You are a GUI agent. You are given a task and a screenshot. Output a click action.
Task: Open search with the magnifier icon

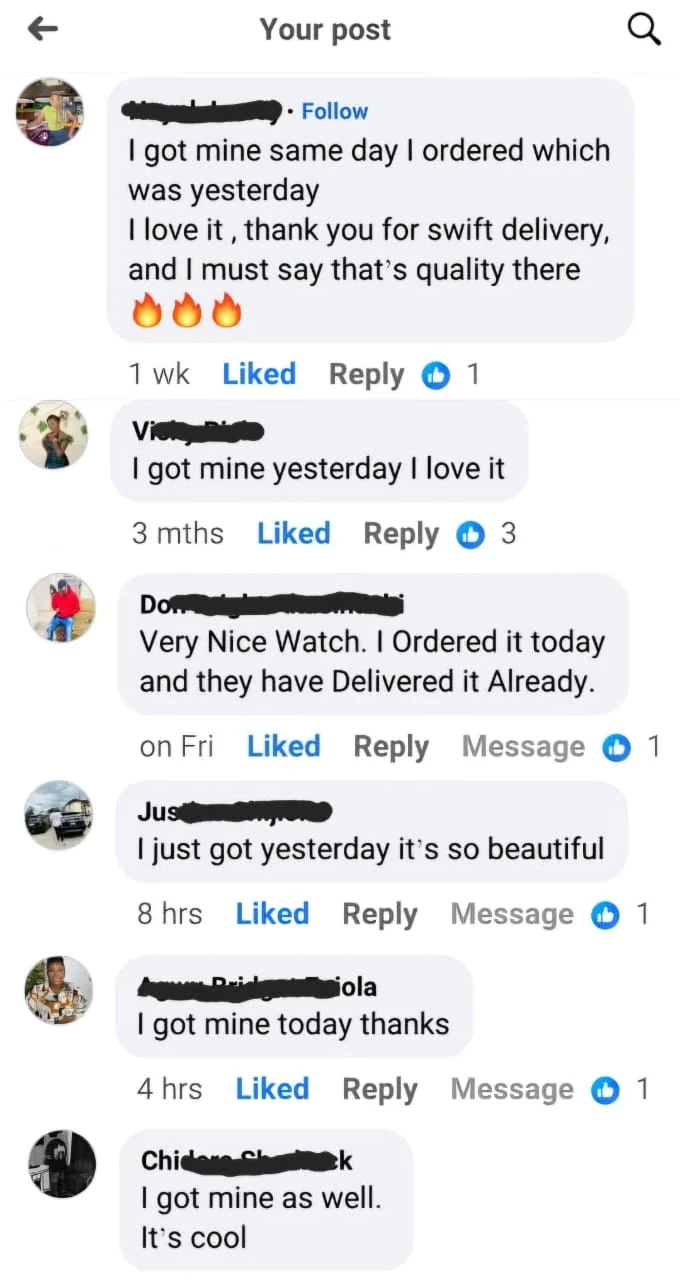pyautogui.click(x=643, y=30)
